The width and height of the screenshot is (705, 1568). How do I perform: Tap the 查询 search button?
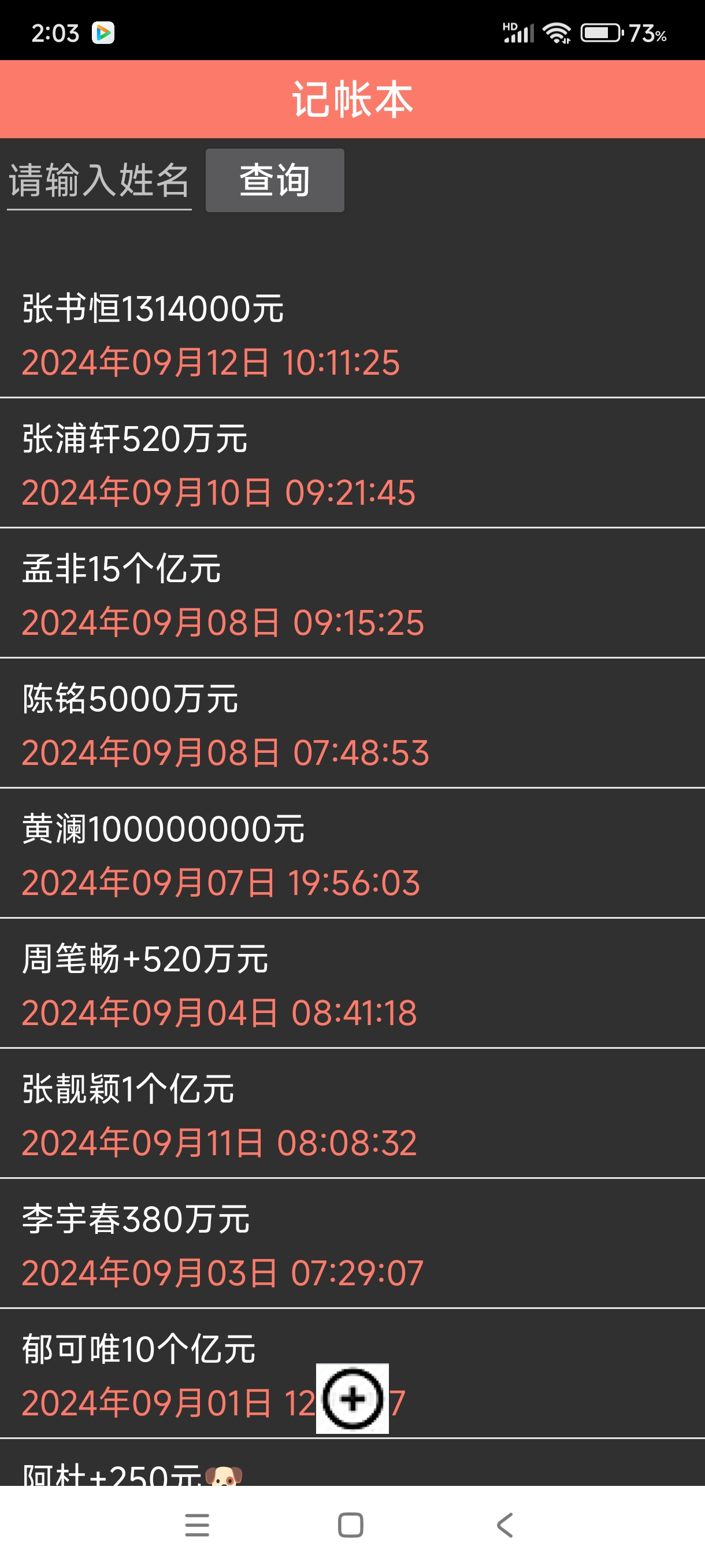[274, 181]
